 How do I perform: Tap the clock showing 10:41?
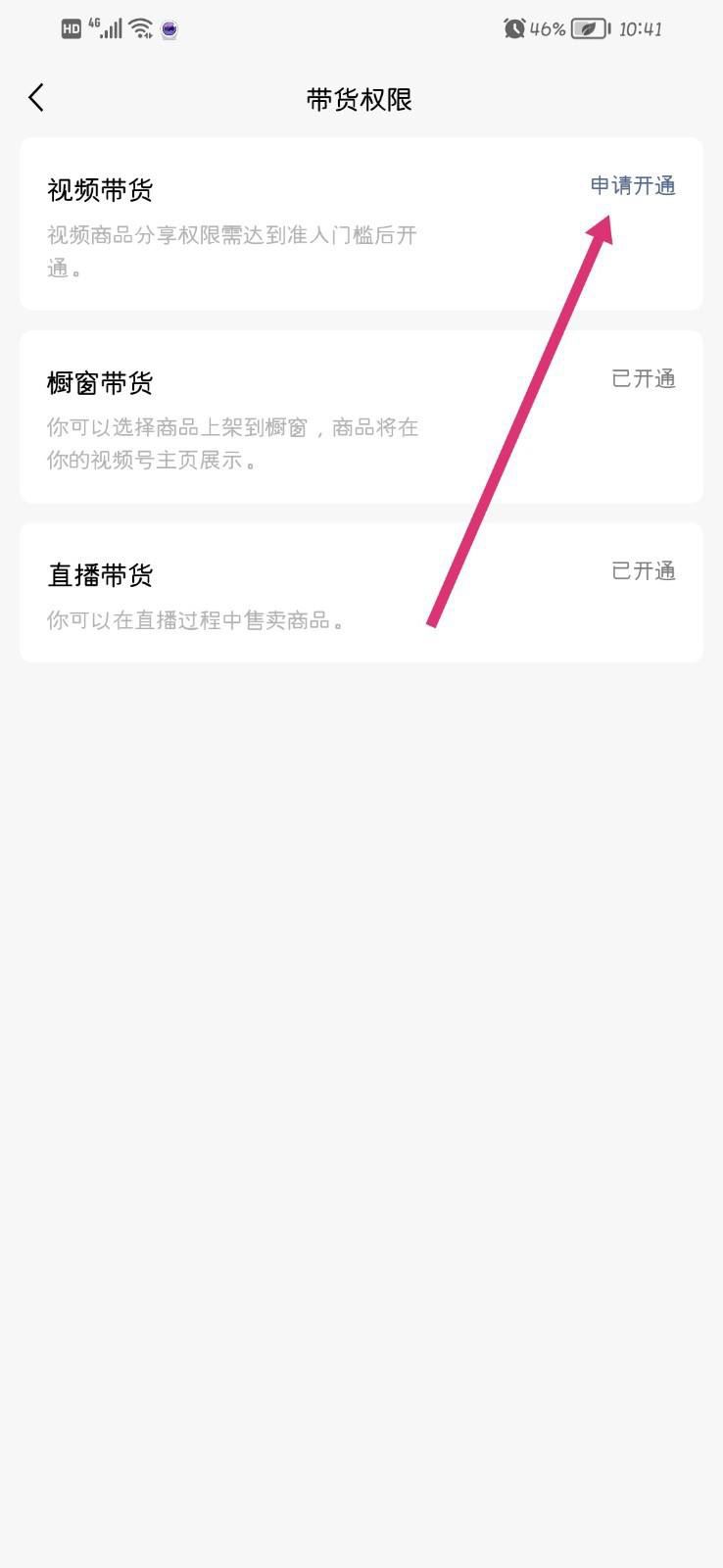(642, 28)
